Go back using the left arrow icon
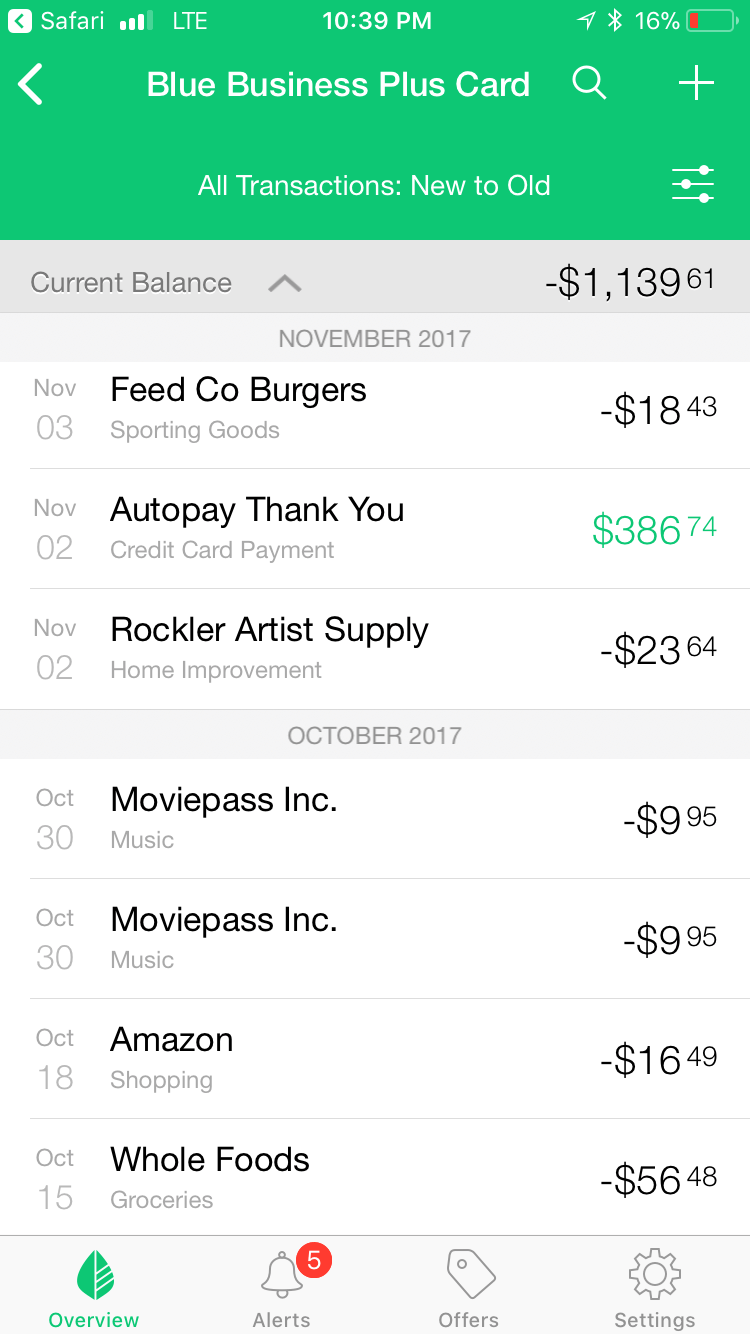750x1334 pixels. [x=30, y=84]
